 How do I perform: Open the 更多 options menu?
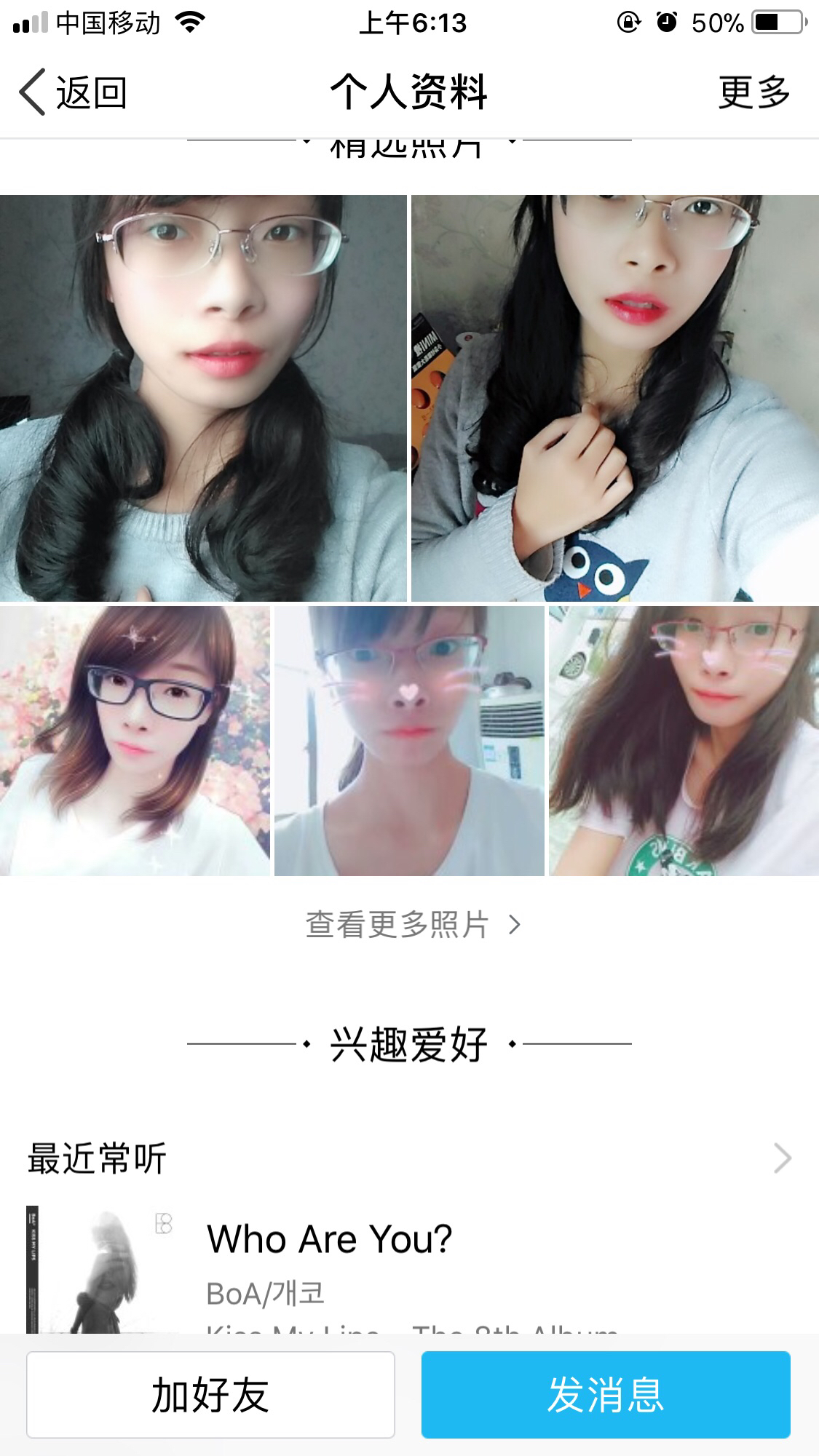click(x=754, y=92)
